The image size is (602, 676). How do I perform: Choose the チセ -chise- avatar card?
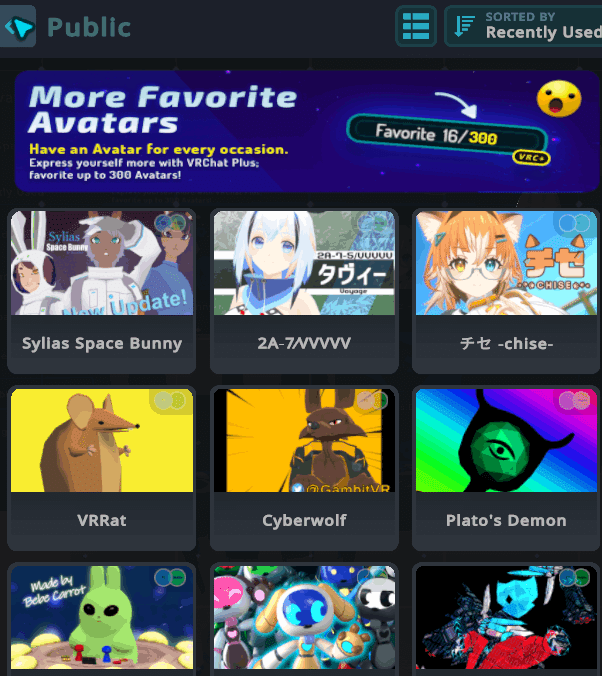(506, 290)
